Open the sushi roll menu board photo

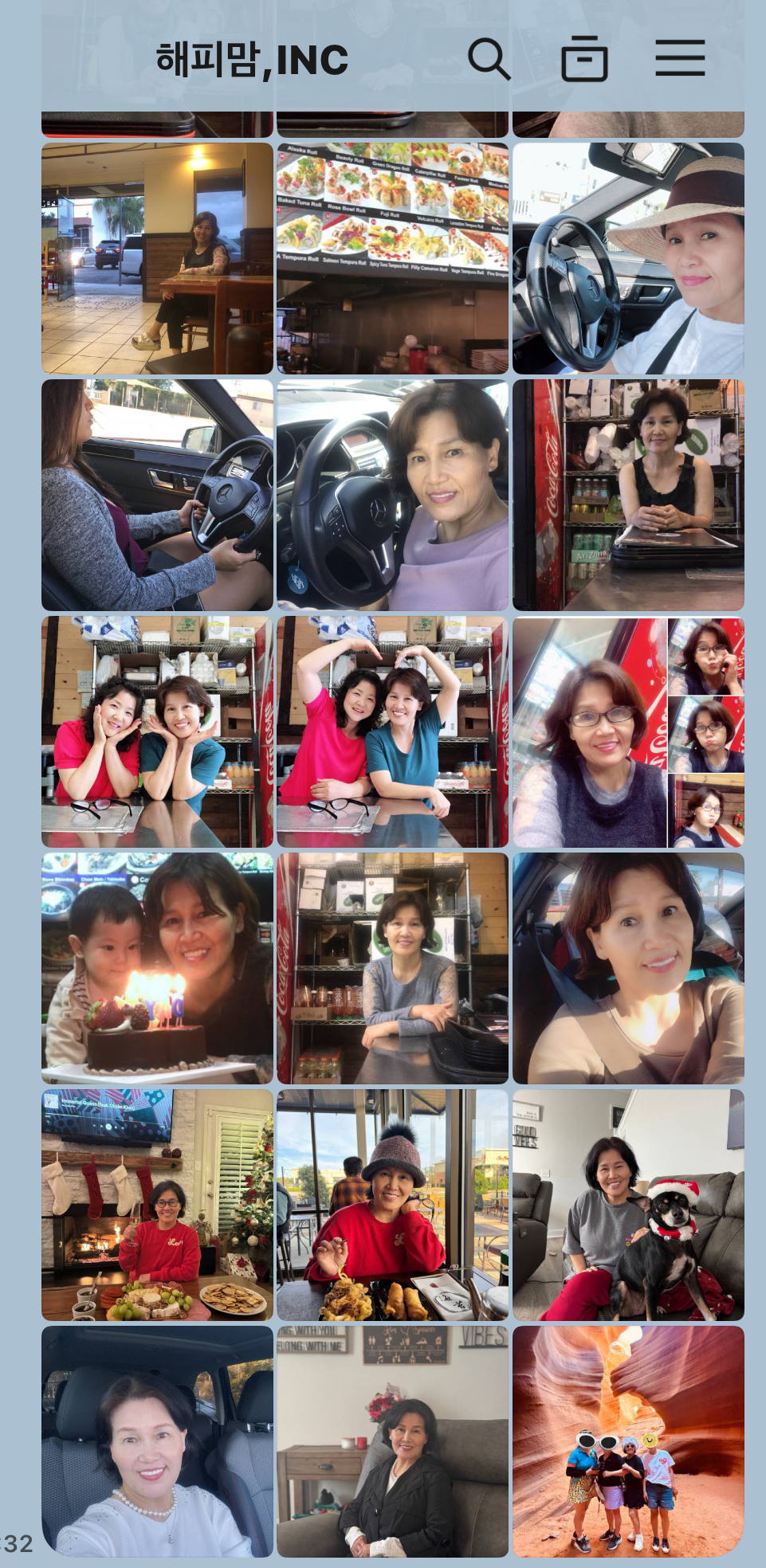coord(392,258)
